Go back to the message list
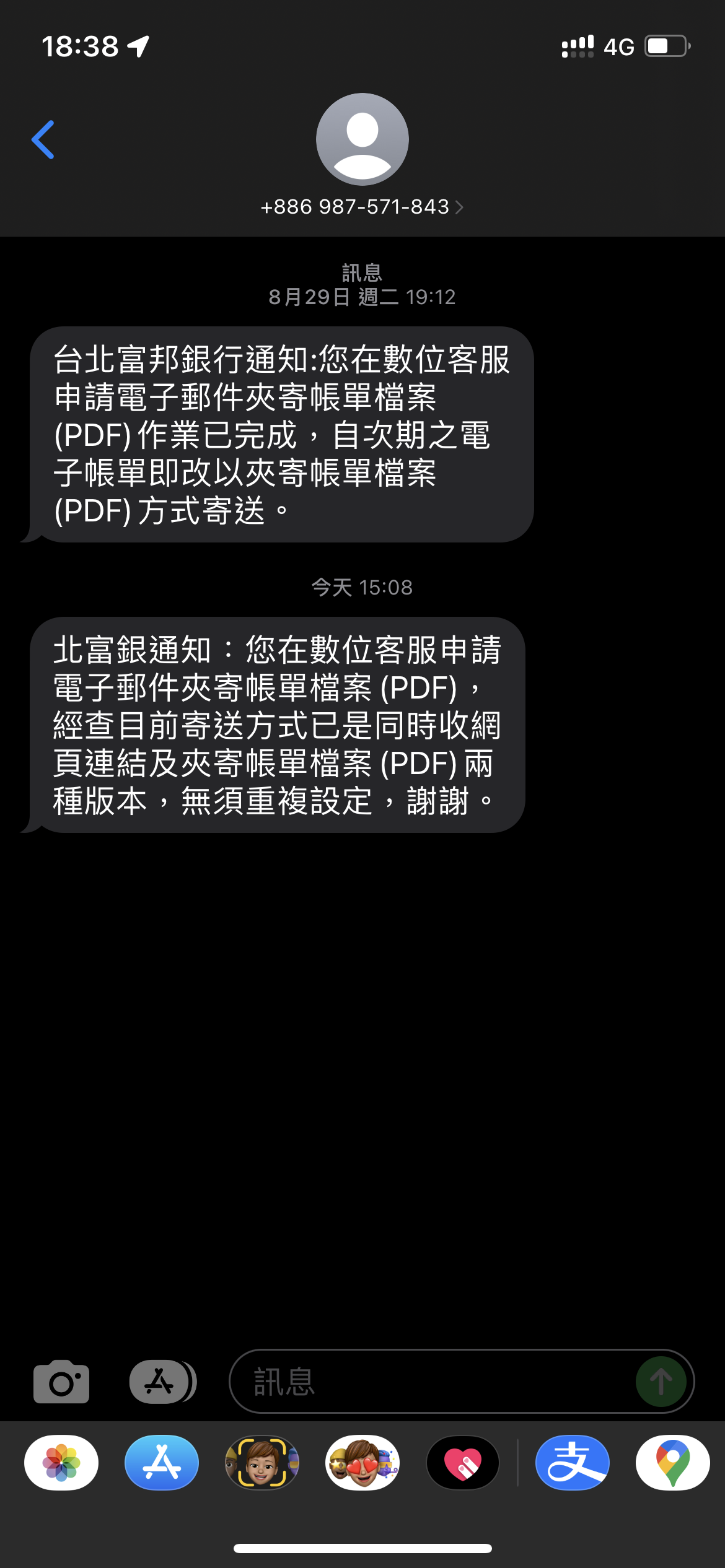The width and height of the screenshot is (725, 1568). tap(43, 140)
